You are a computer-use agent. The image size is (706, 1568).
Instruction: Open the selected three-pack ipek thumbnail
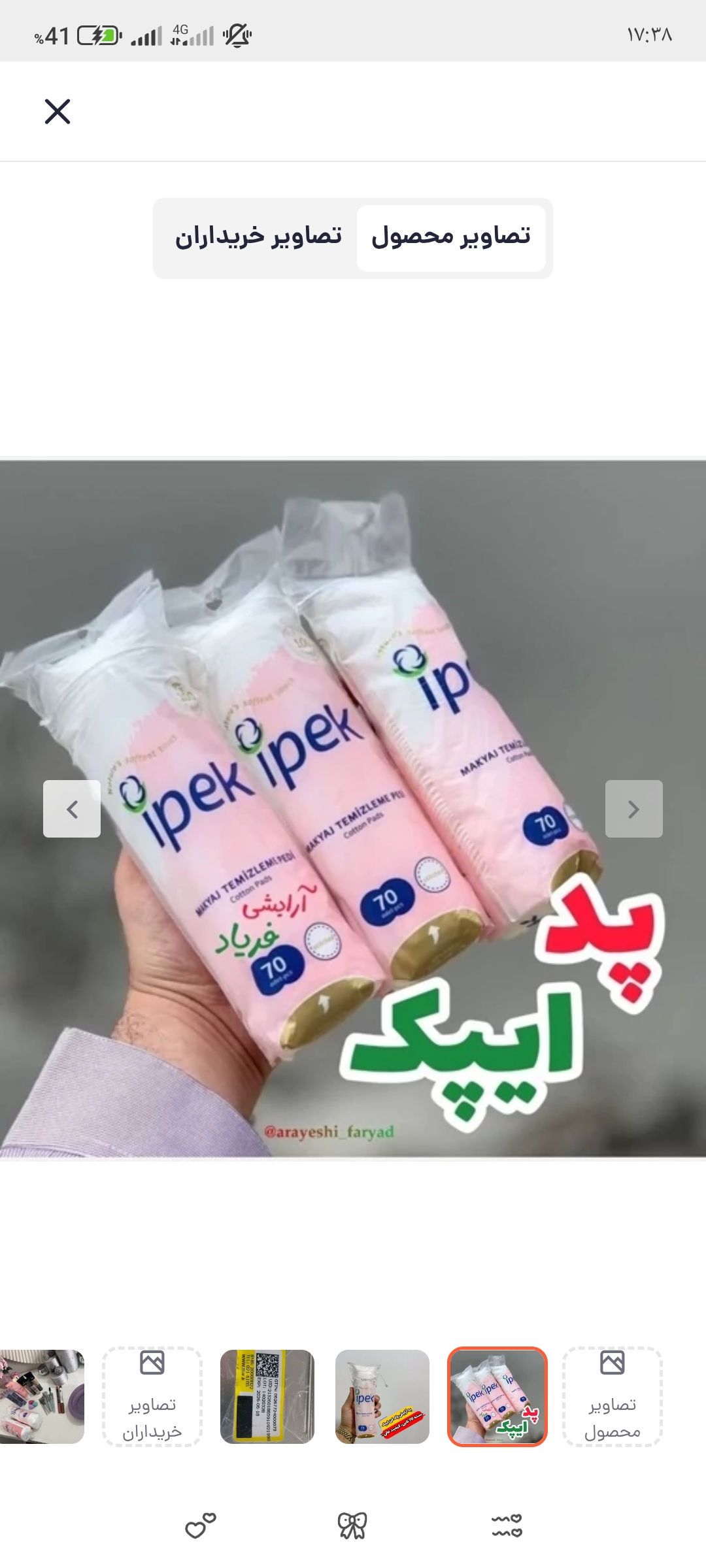[497, 1396]
